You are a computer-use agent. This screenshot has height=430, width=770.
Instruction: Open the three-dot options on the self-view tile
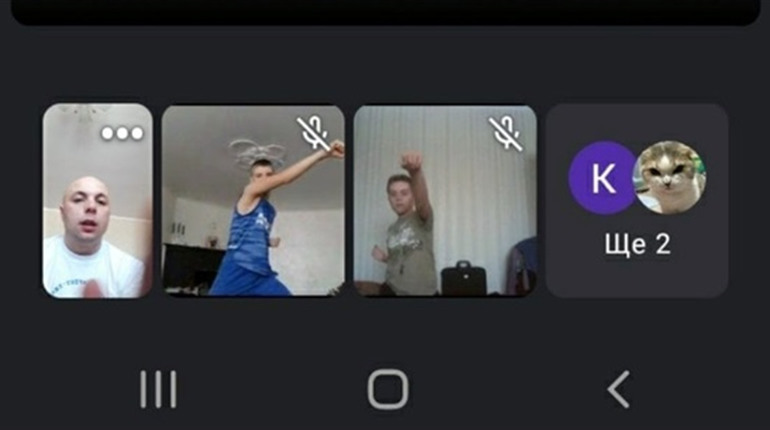click(x=122, y=133)
